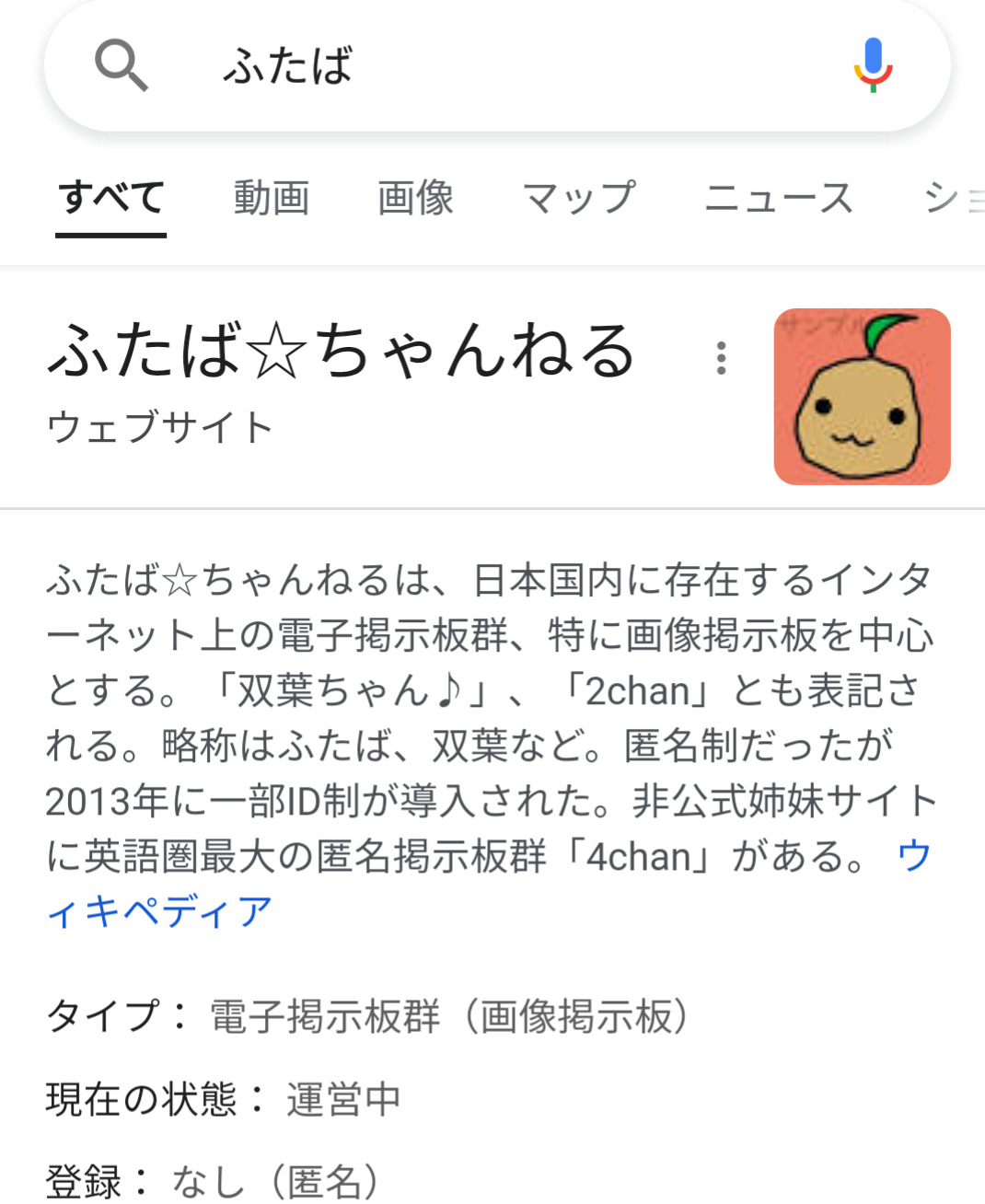Tap the search magnifier icon

[121, 65]
